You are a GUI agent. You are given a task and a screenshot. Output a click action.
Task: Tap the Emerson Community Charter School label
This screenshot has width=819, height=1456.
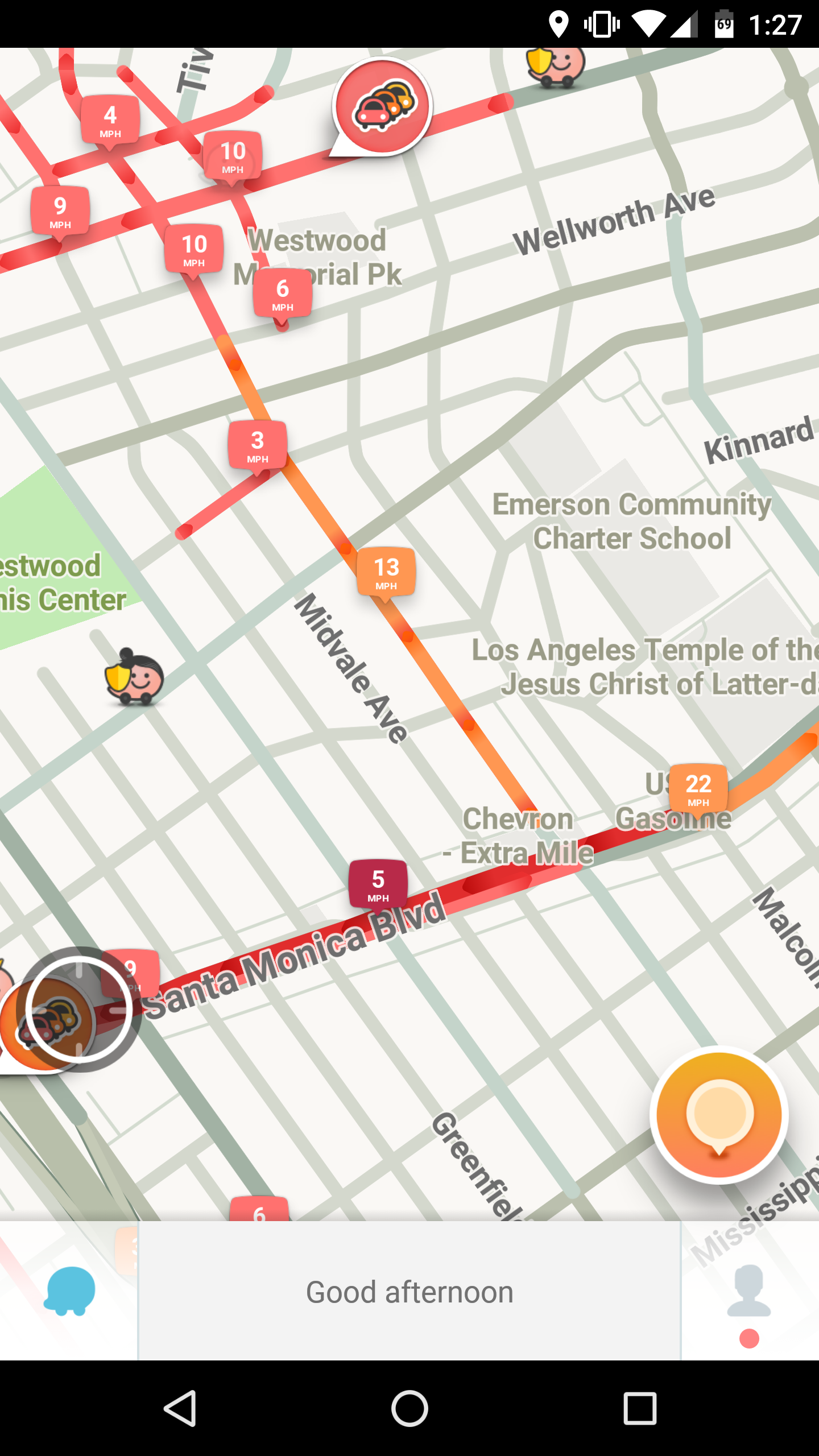click(x=631, y=520)
